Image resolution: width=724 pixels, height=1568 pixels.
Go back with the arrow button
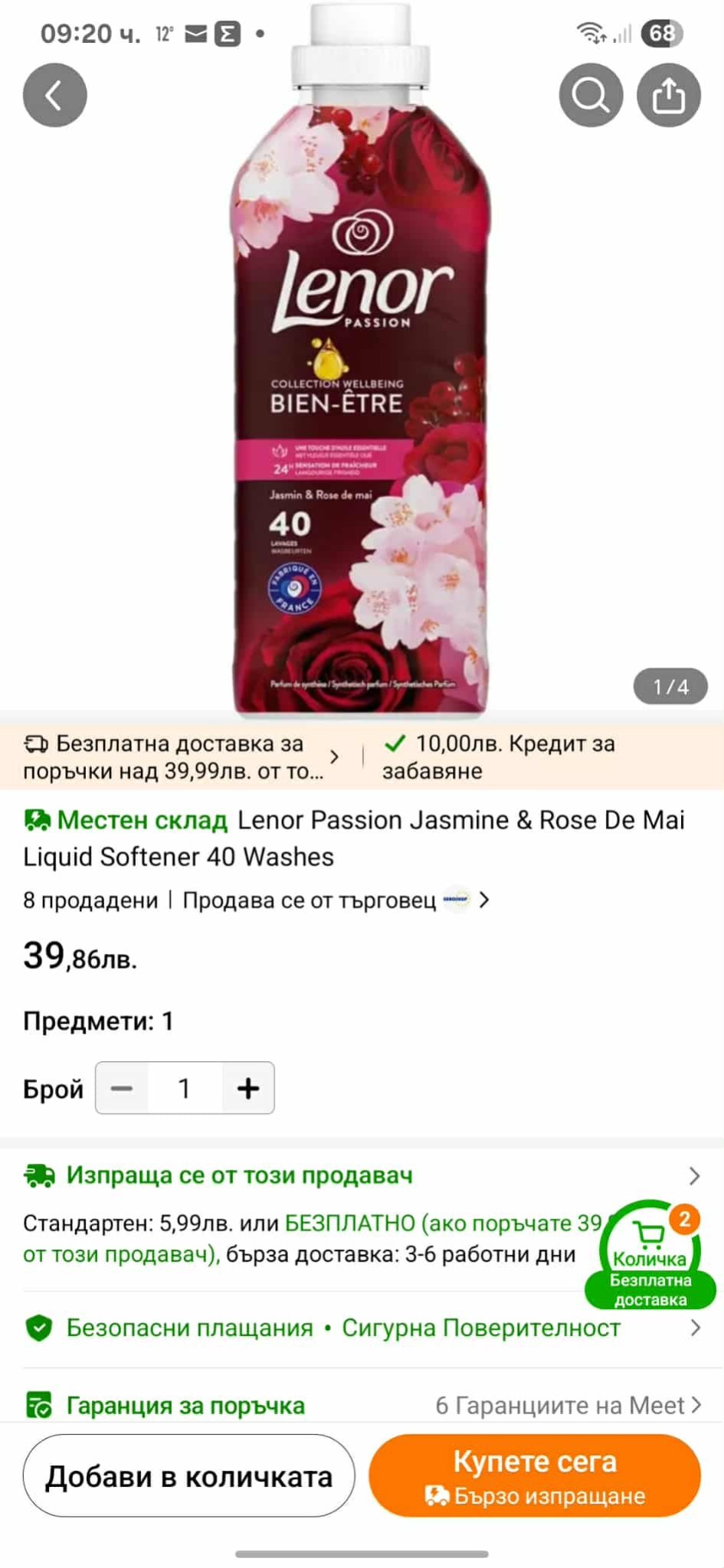click(54, 96)
